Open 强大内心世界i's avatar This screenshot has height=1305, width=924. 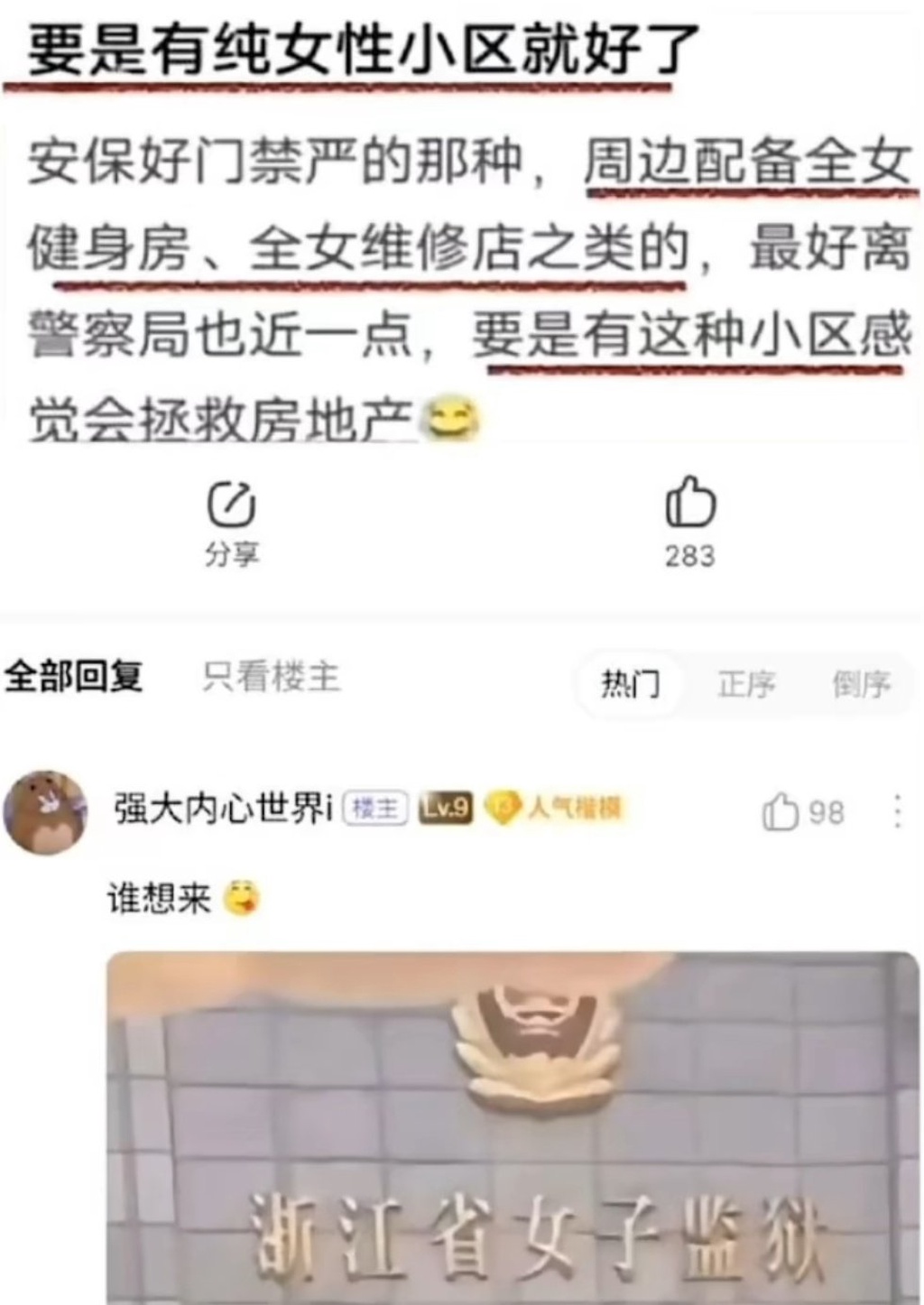point(46,811)
